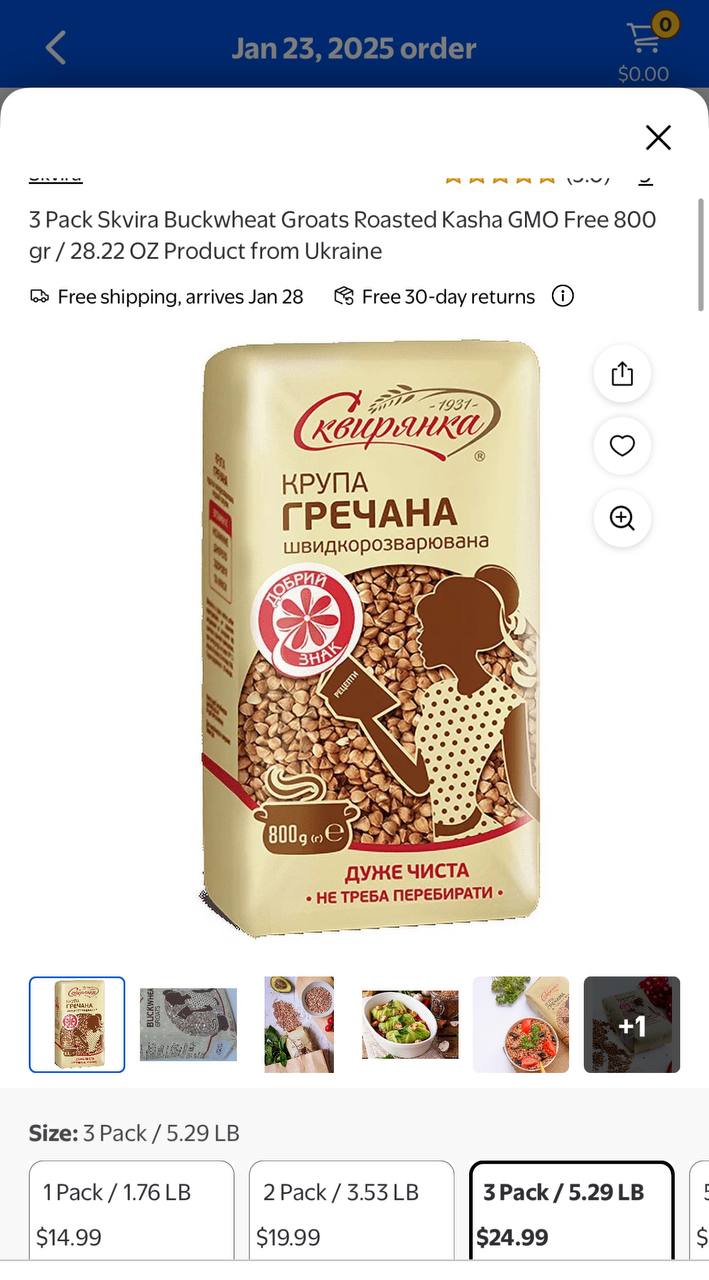Share this buckwheat product
Viewport: 709px width, 1280px height.
tap(622, 374)
